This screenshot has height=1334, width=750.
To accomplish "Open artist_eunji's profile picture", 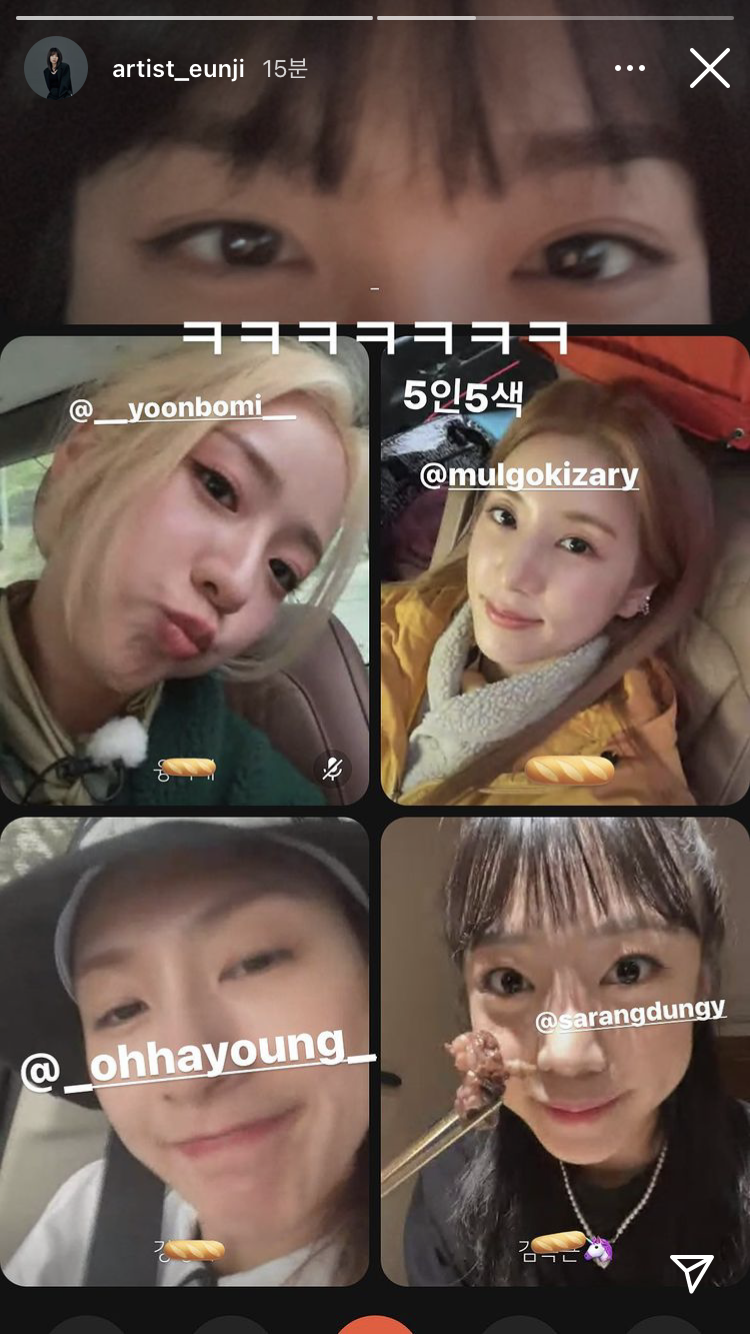I will point(57,67).
